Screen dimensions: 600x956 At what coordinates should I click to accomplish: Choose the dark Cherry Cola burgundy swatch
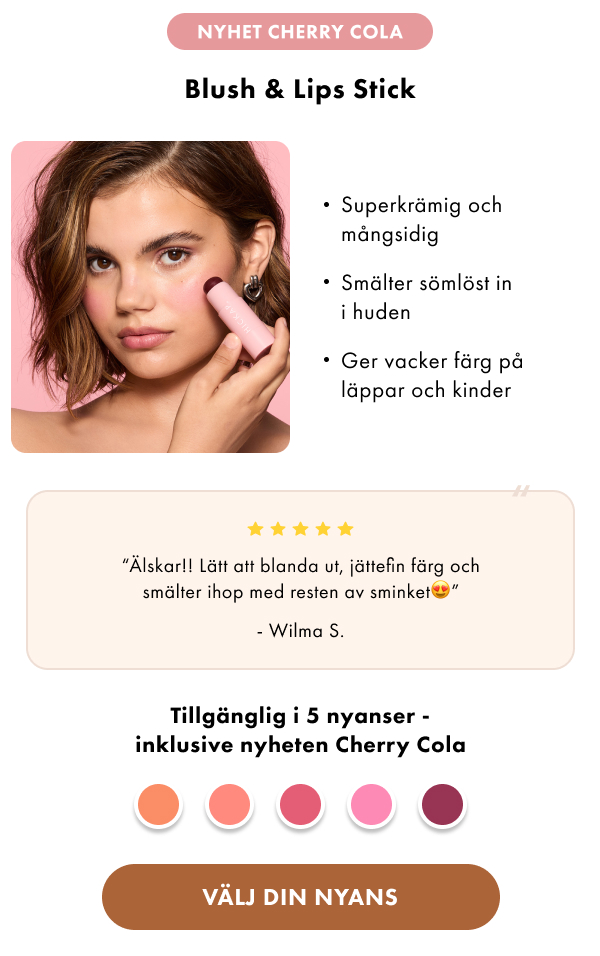(442, 805)
